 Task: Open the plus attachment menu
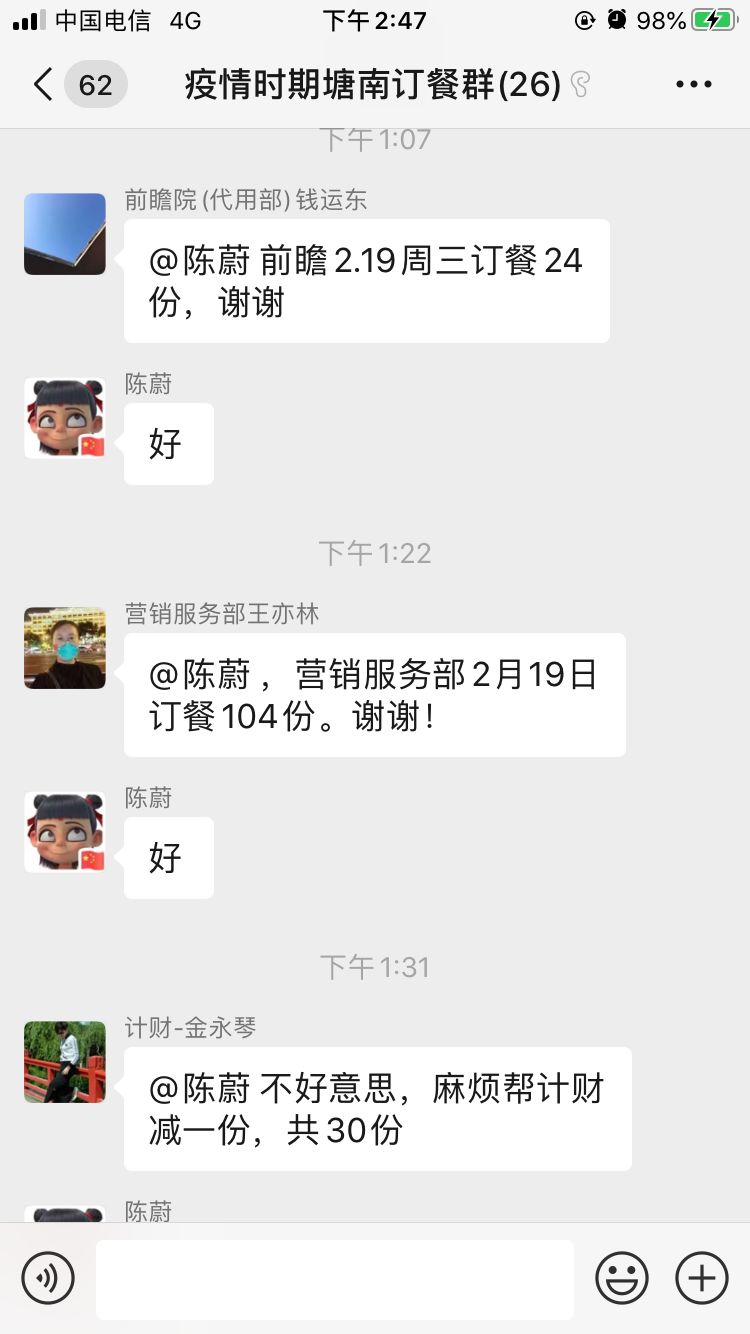coord(702,1278)
